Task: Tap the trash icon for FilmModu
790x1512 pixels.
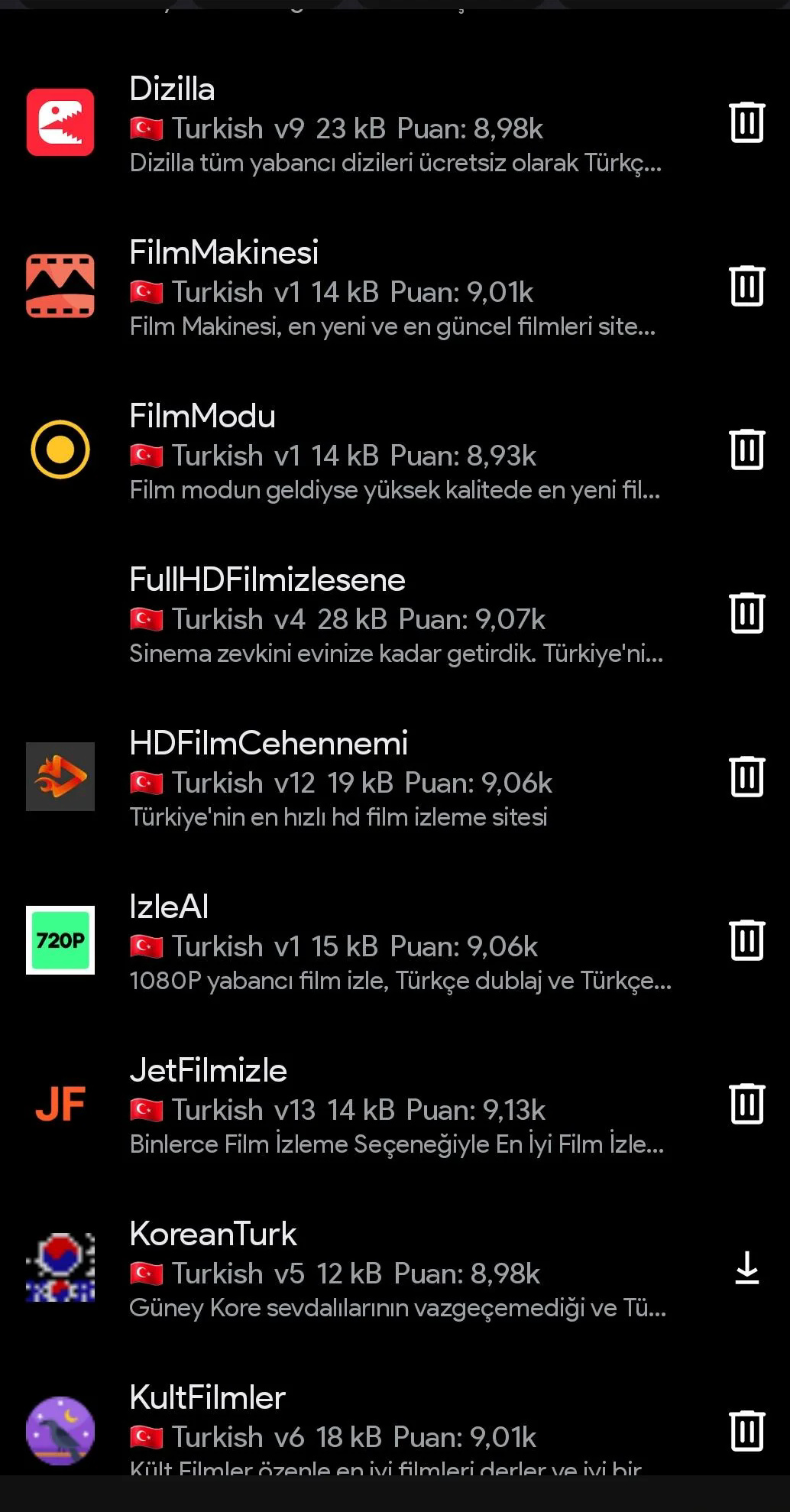Action: (x=746, y=449)
